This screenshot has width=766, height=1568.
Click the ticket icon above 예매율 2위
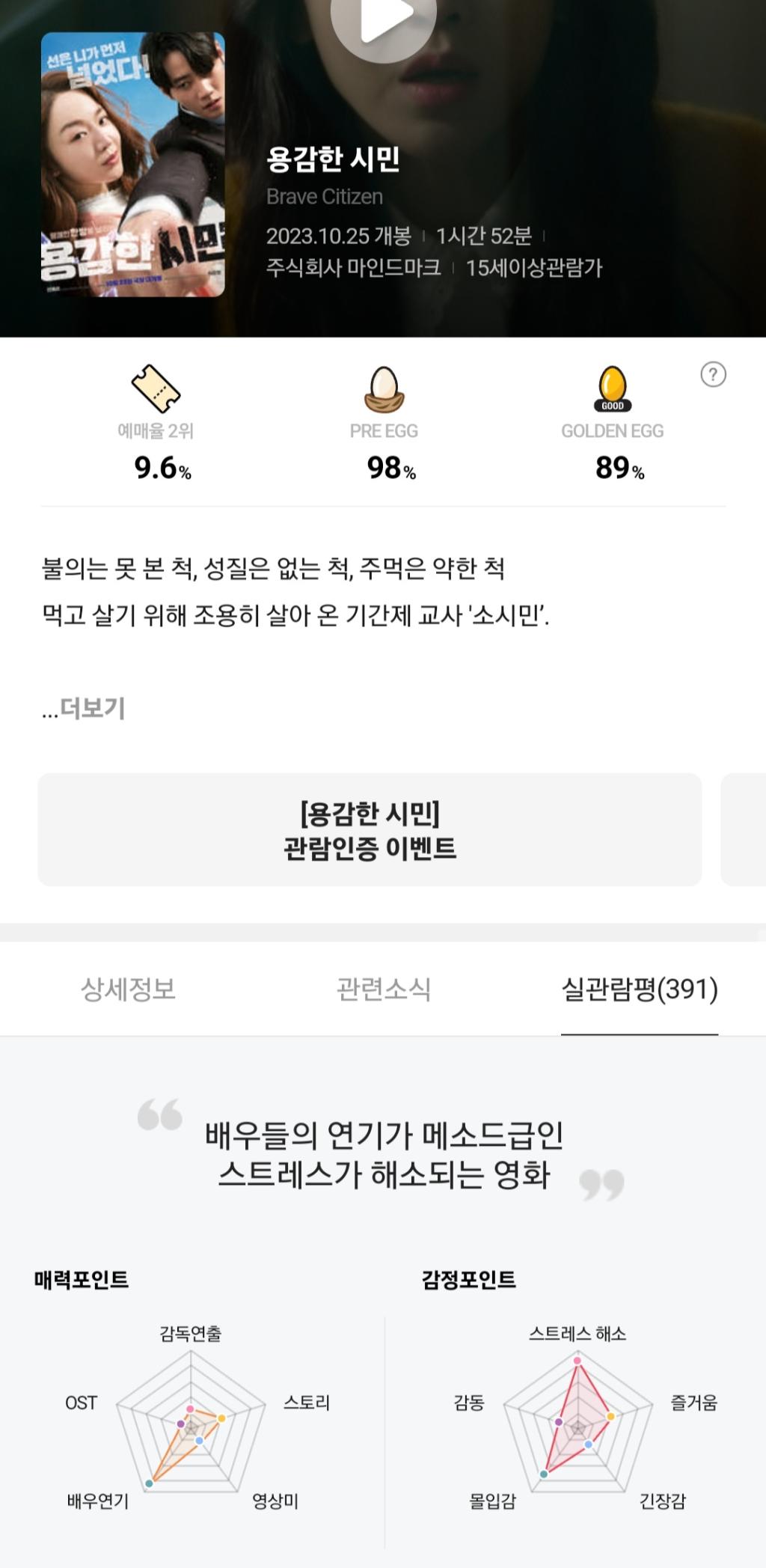click(x=155, y=390)
